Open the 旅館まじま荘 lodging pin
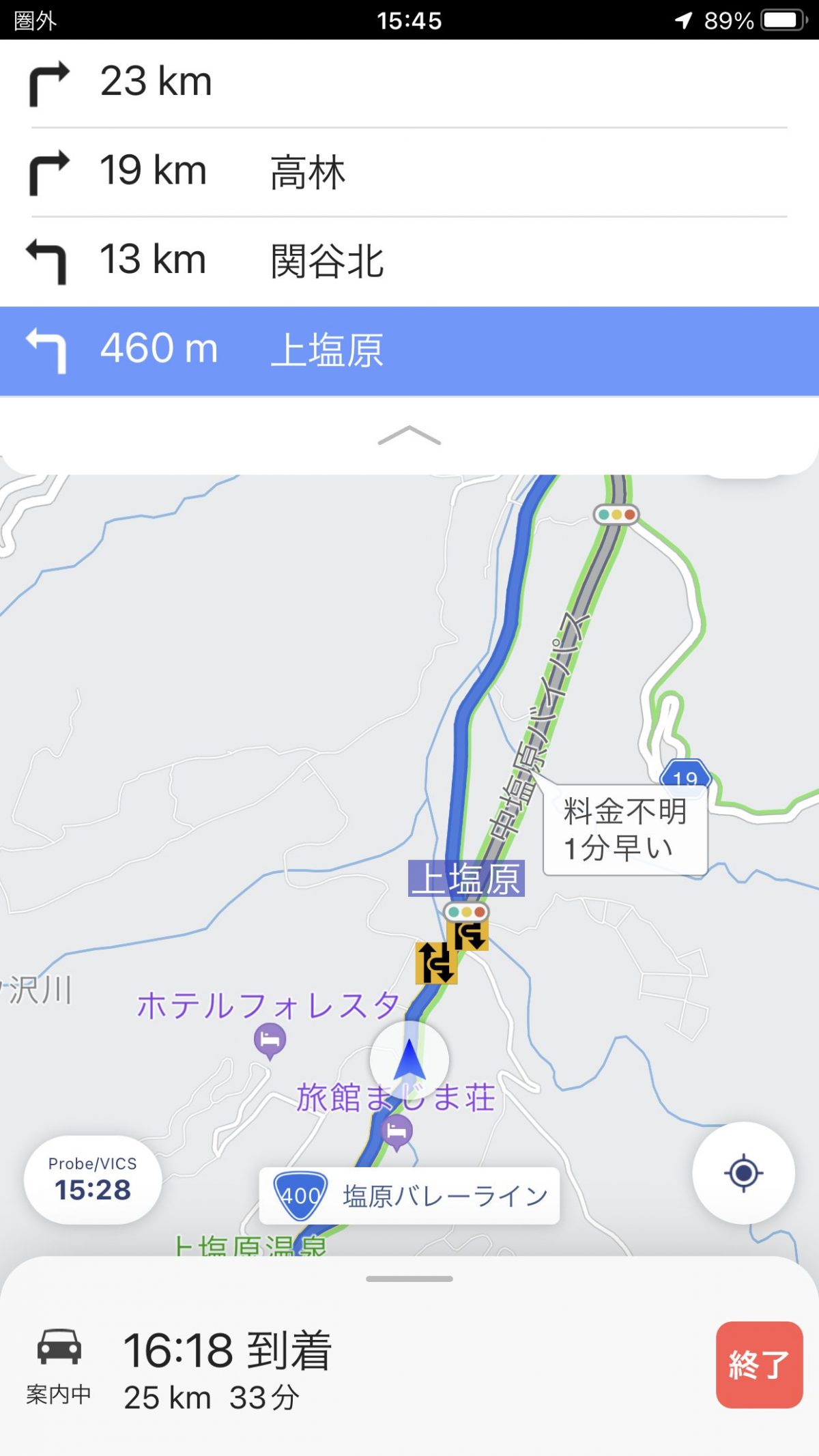Screen dimensions: 819x1456 coord(397,1132)
